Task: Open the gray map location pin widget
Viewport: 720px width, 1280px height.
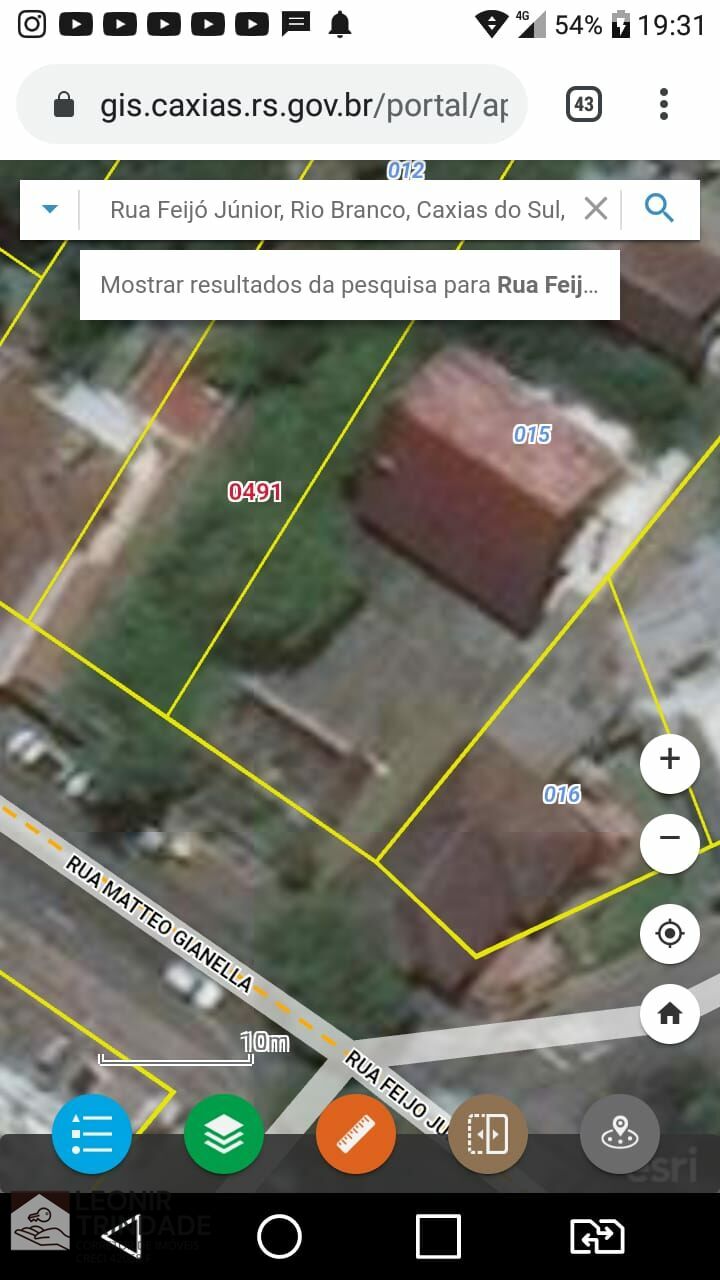Action: (620, 1134)
